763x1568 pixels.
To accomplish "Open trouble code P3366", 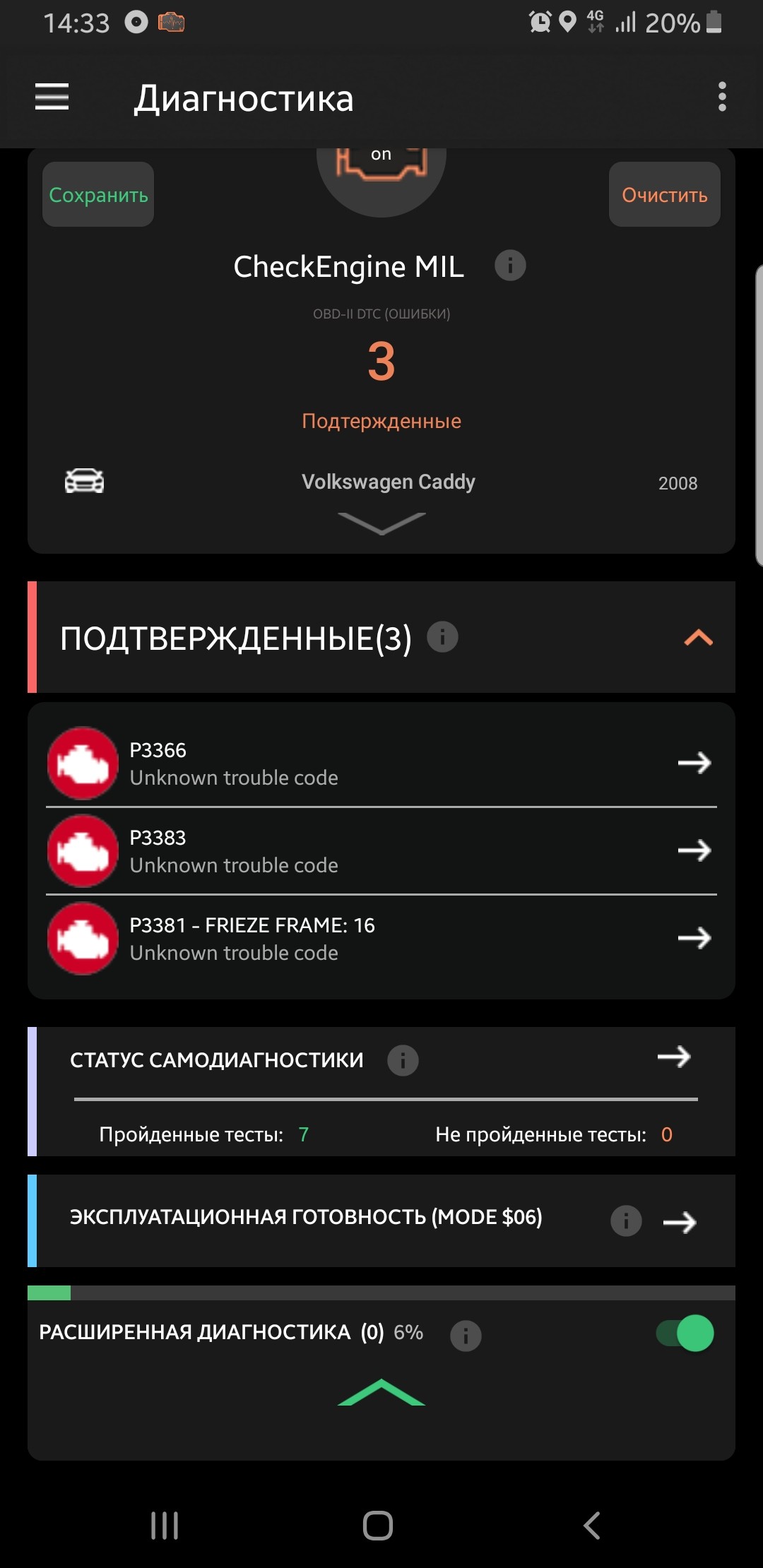I will click(x=381, y=763).
